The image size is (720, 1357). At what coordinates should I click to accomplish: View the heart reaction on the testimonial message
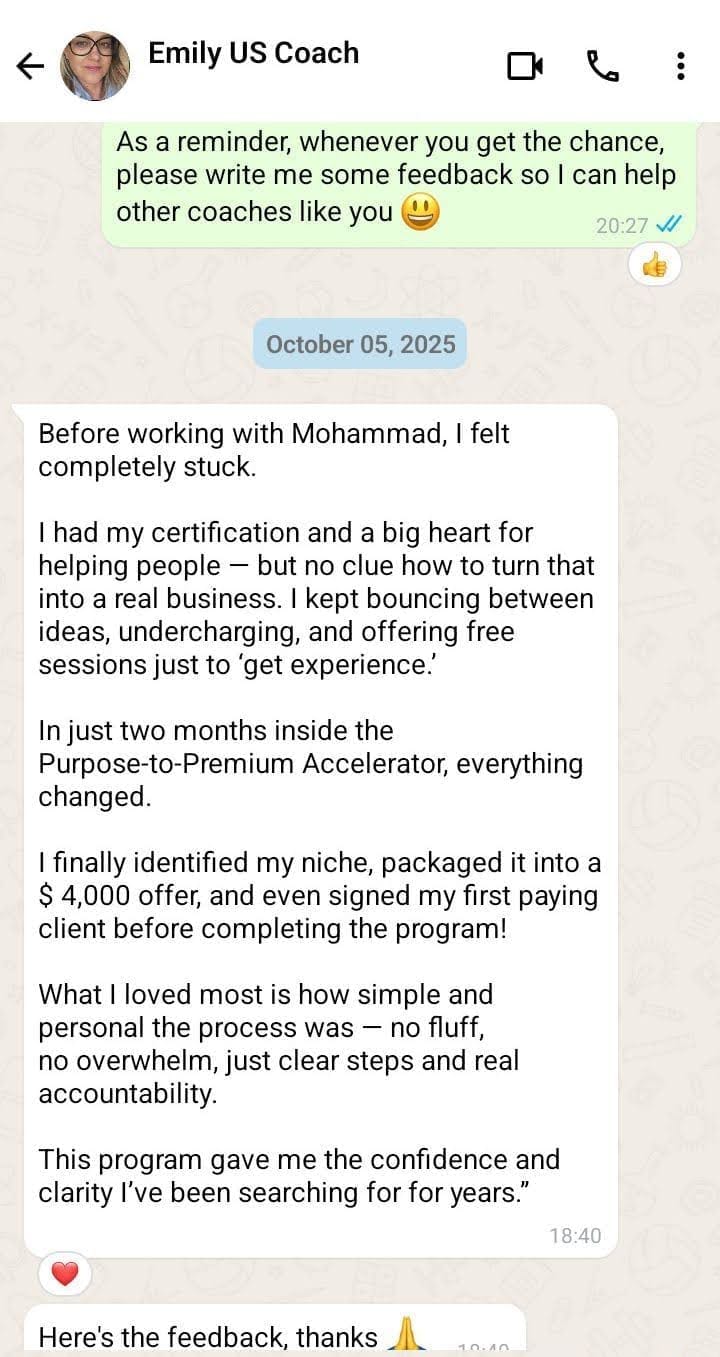65,1274
